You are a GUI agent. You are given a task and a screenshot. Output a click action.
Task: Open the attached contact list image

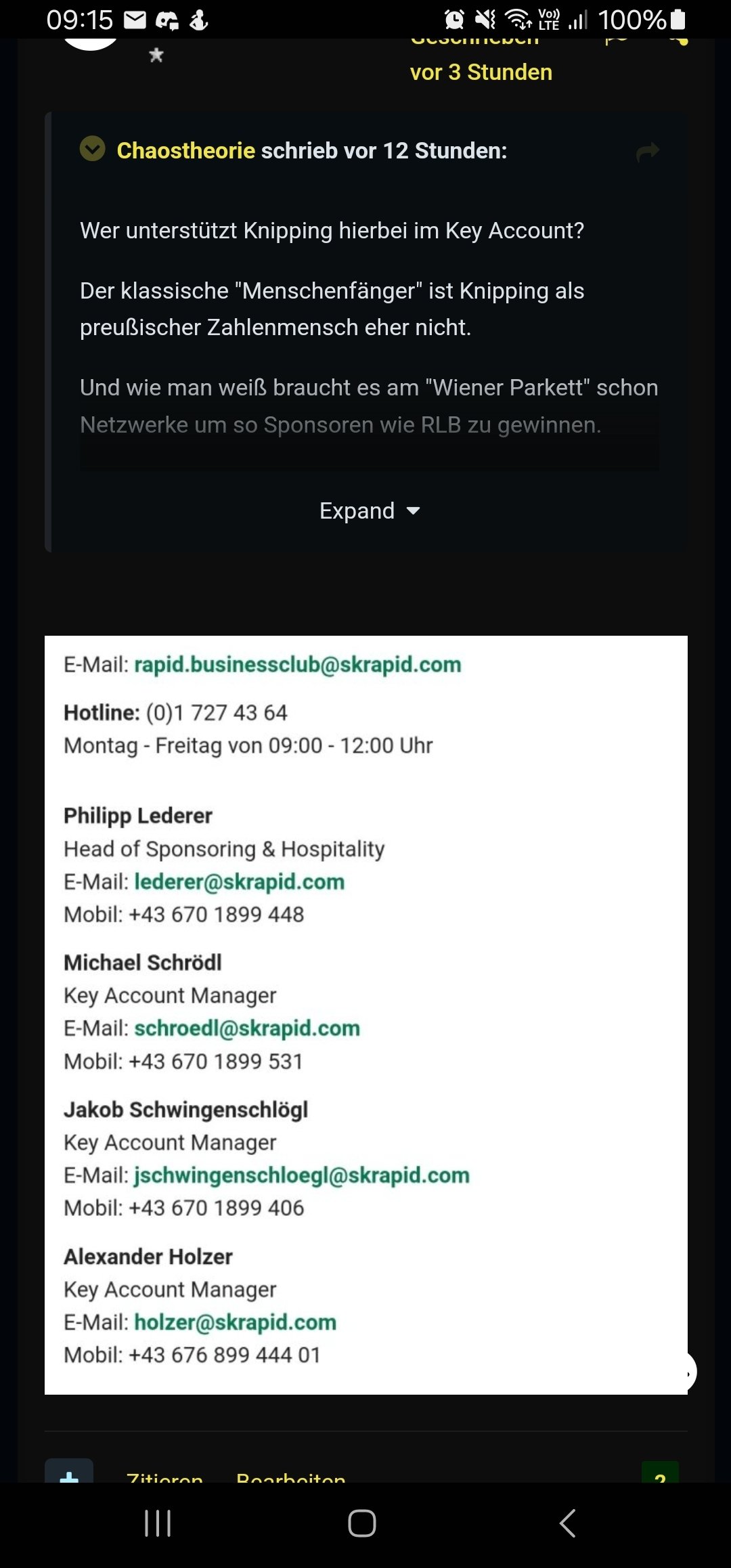(366, 1015)
